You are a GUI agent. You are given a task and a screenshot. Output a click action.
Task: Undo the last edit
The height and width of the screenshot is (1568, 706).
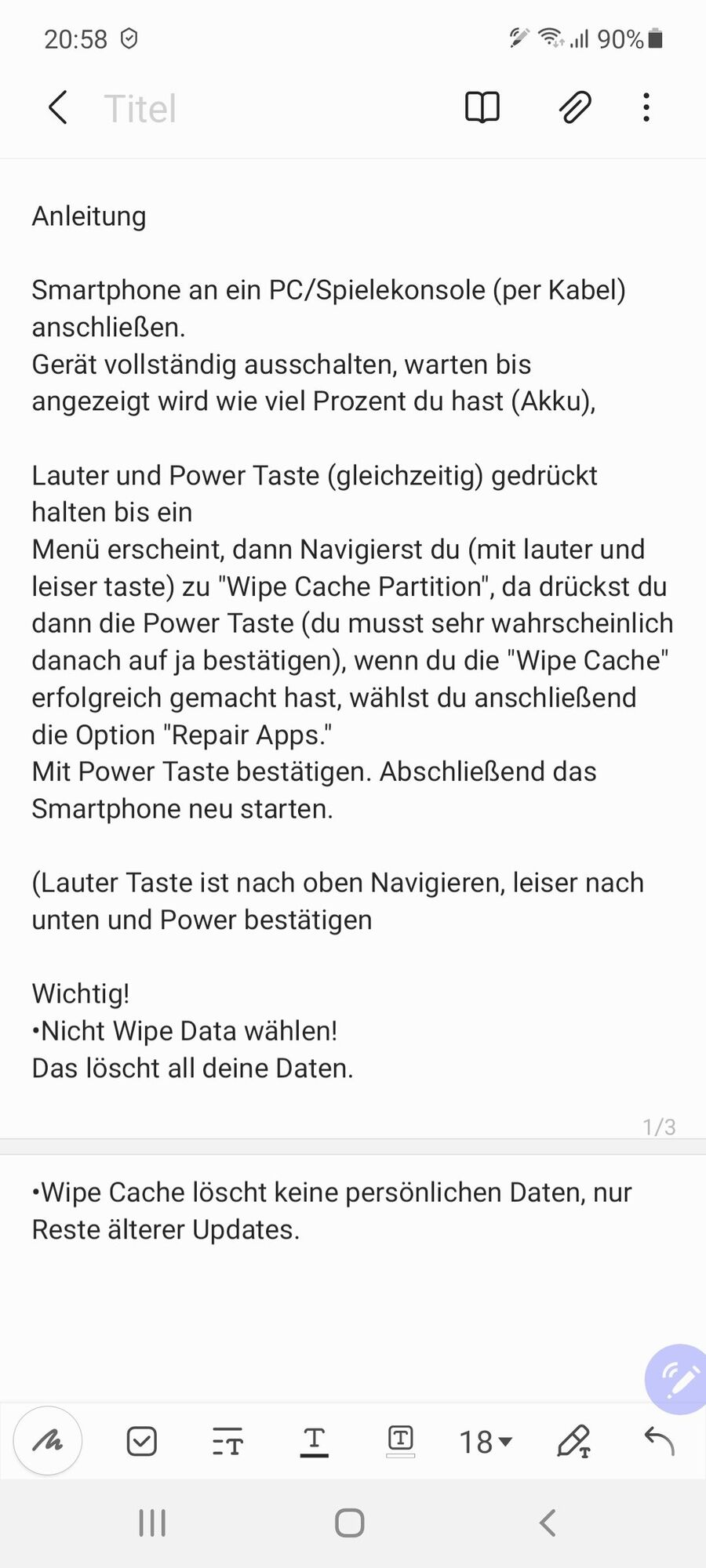[659, 1441]
